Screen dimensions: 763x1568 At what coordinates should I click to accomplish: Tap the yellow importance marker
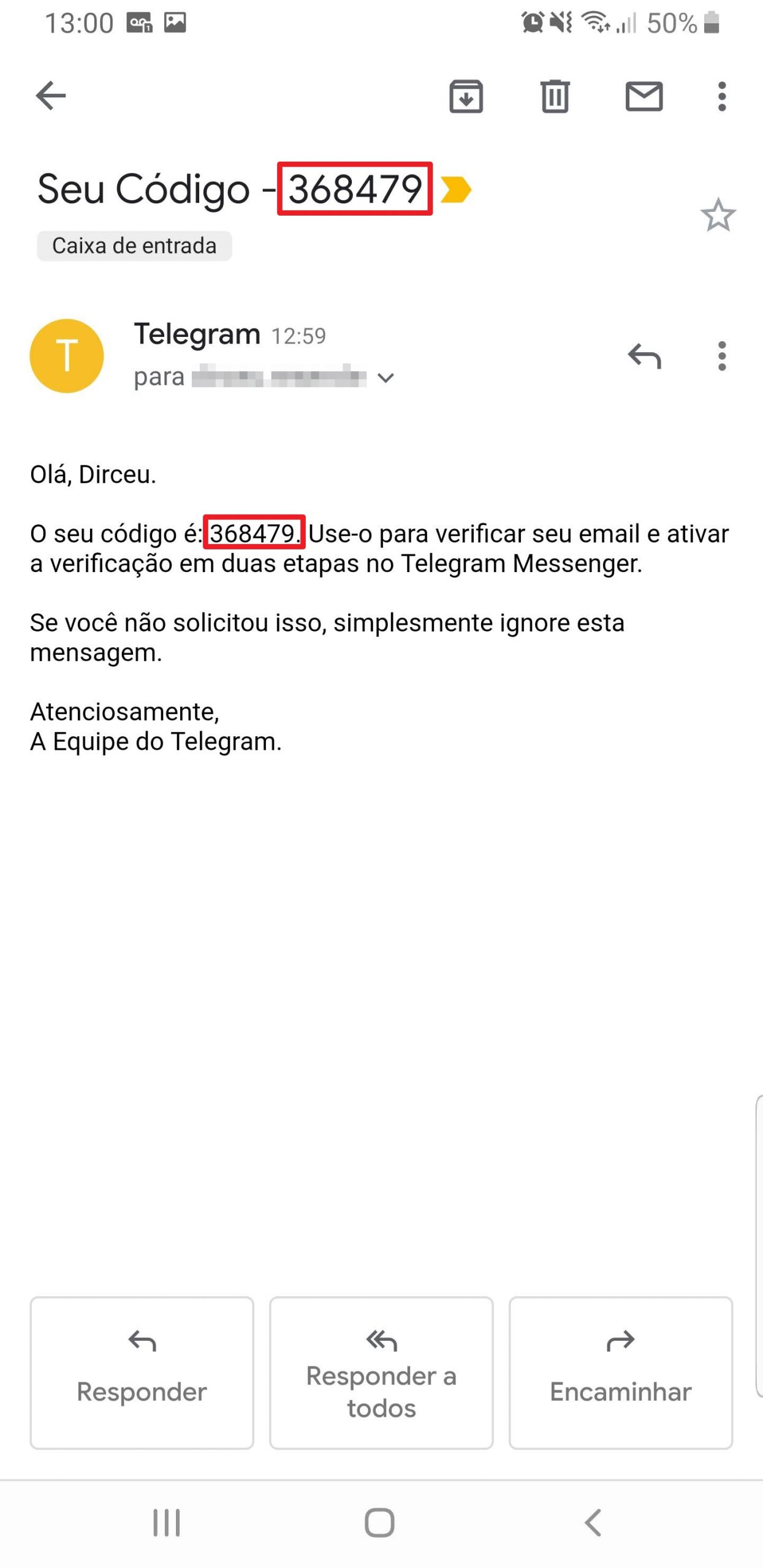coord(455,189)
